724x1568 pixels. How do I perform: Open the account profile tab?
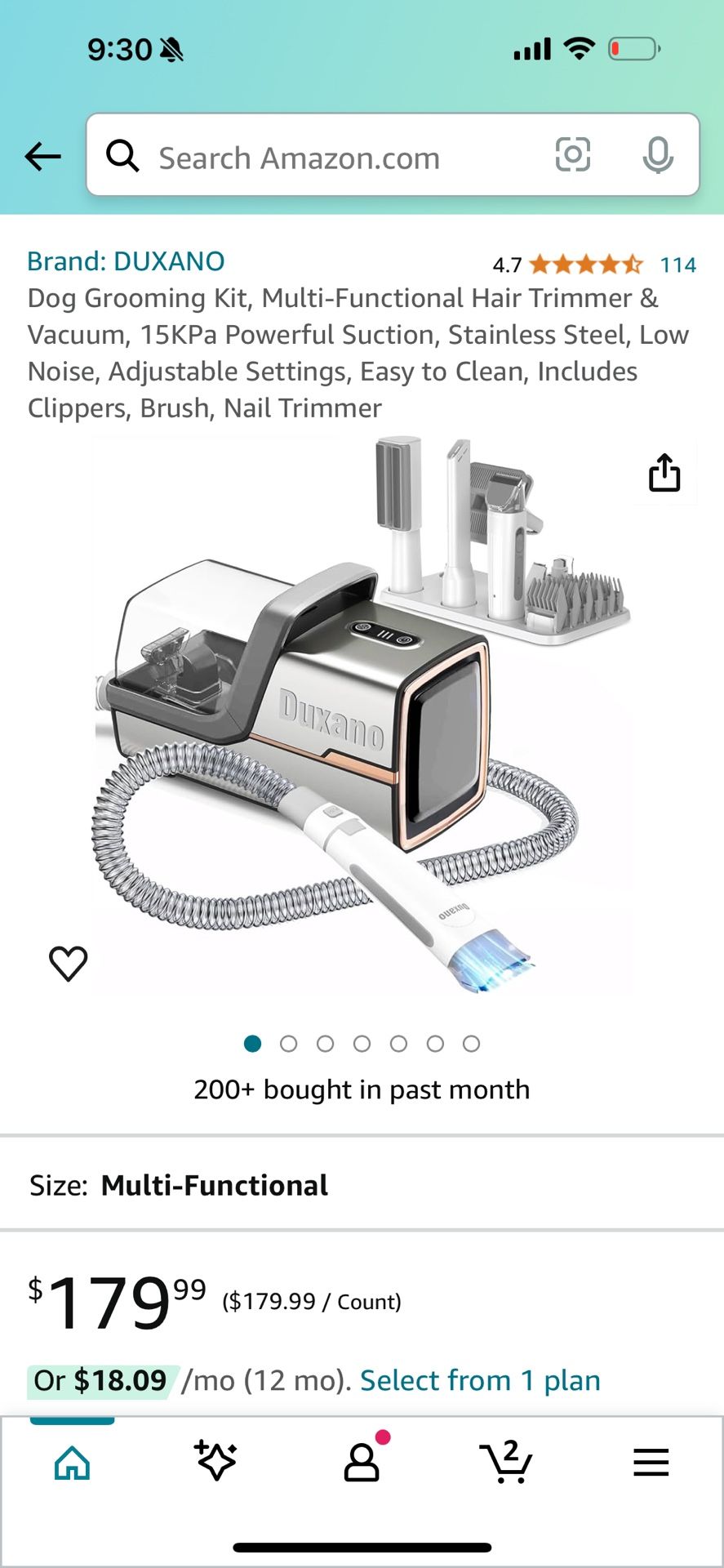(362, 1462)
